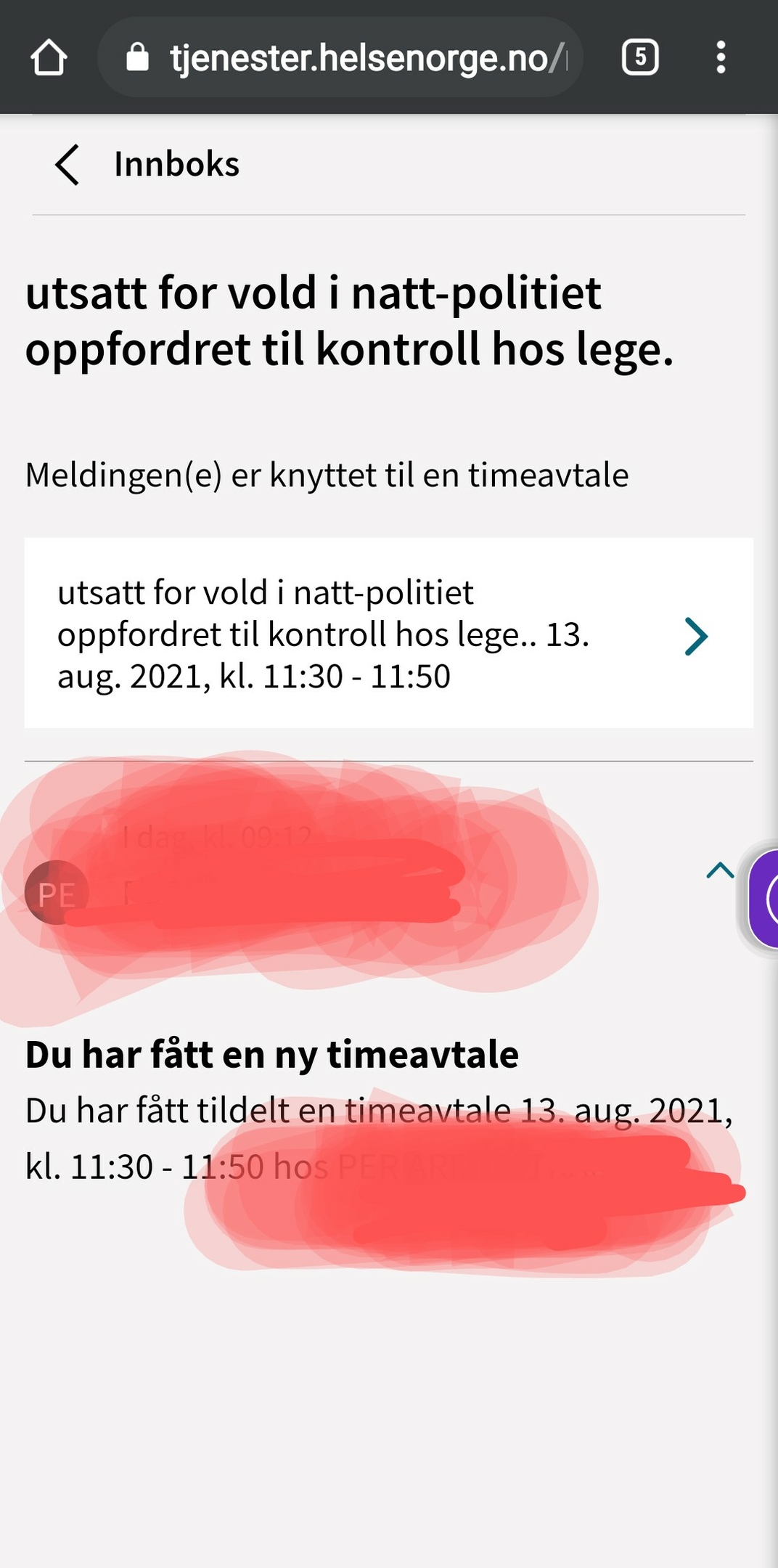Open the purple floating button at the edge
The width and height of the screenshot is (778, 1568).
point(763,899)
